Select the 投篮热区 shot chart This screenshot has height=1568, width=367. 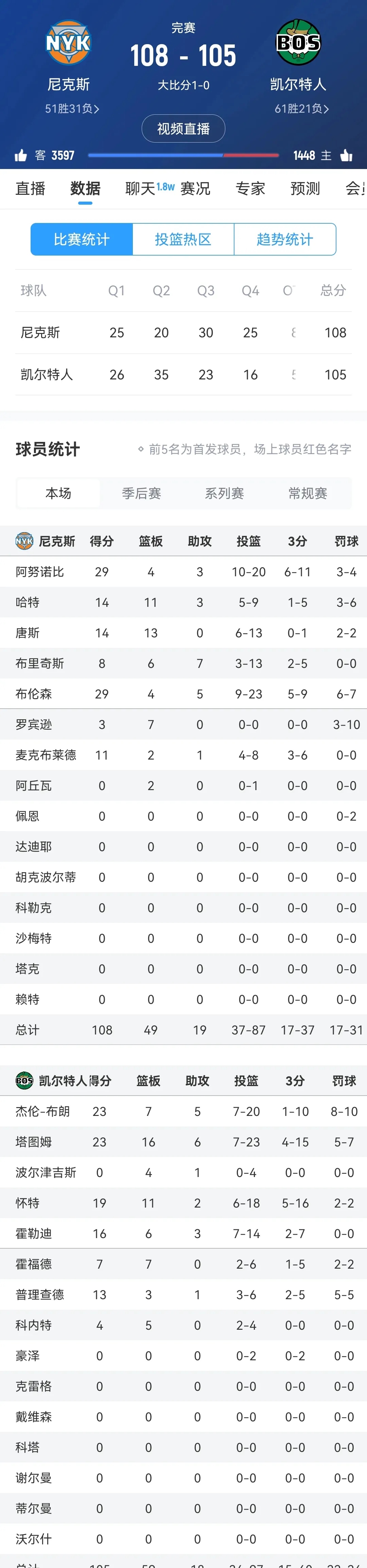pos(183,239)
